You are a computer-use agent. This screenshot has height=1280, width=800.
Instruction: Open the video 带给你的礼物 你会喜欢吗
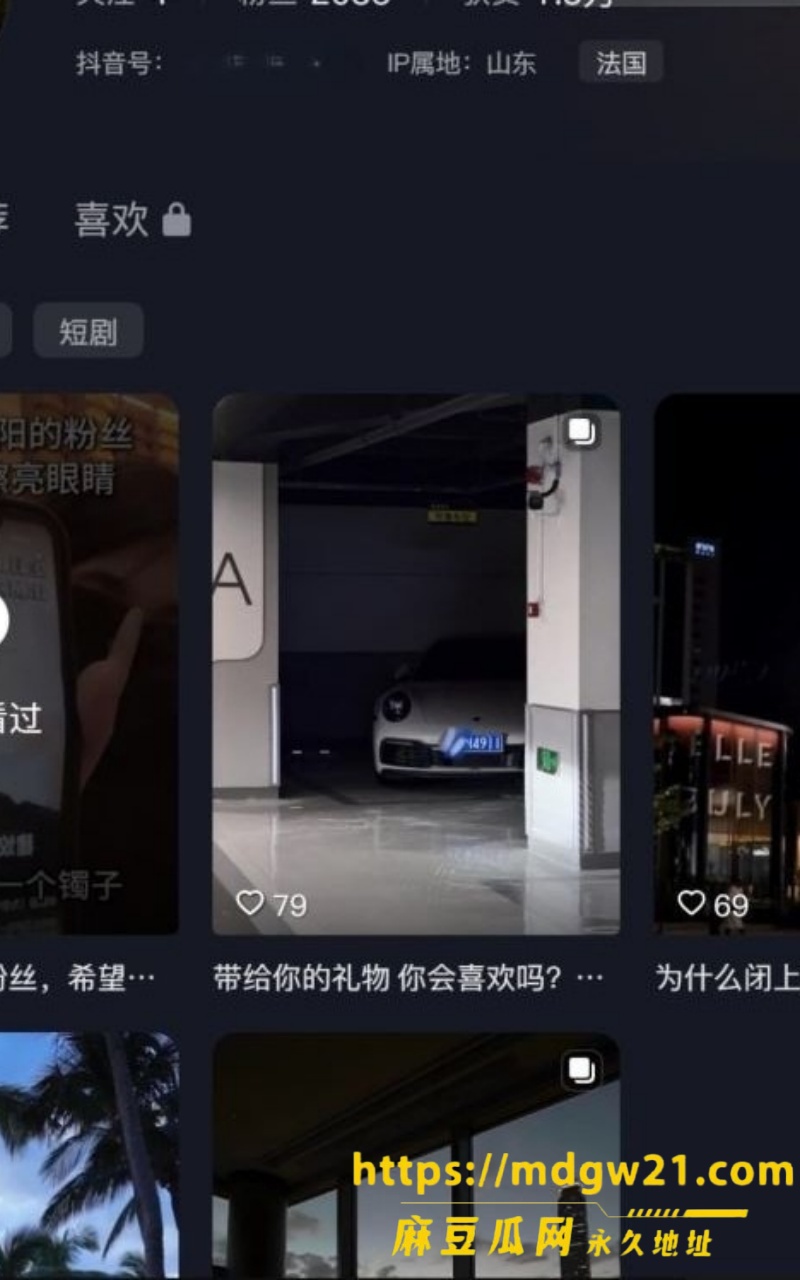[x=416, y=664]
